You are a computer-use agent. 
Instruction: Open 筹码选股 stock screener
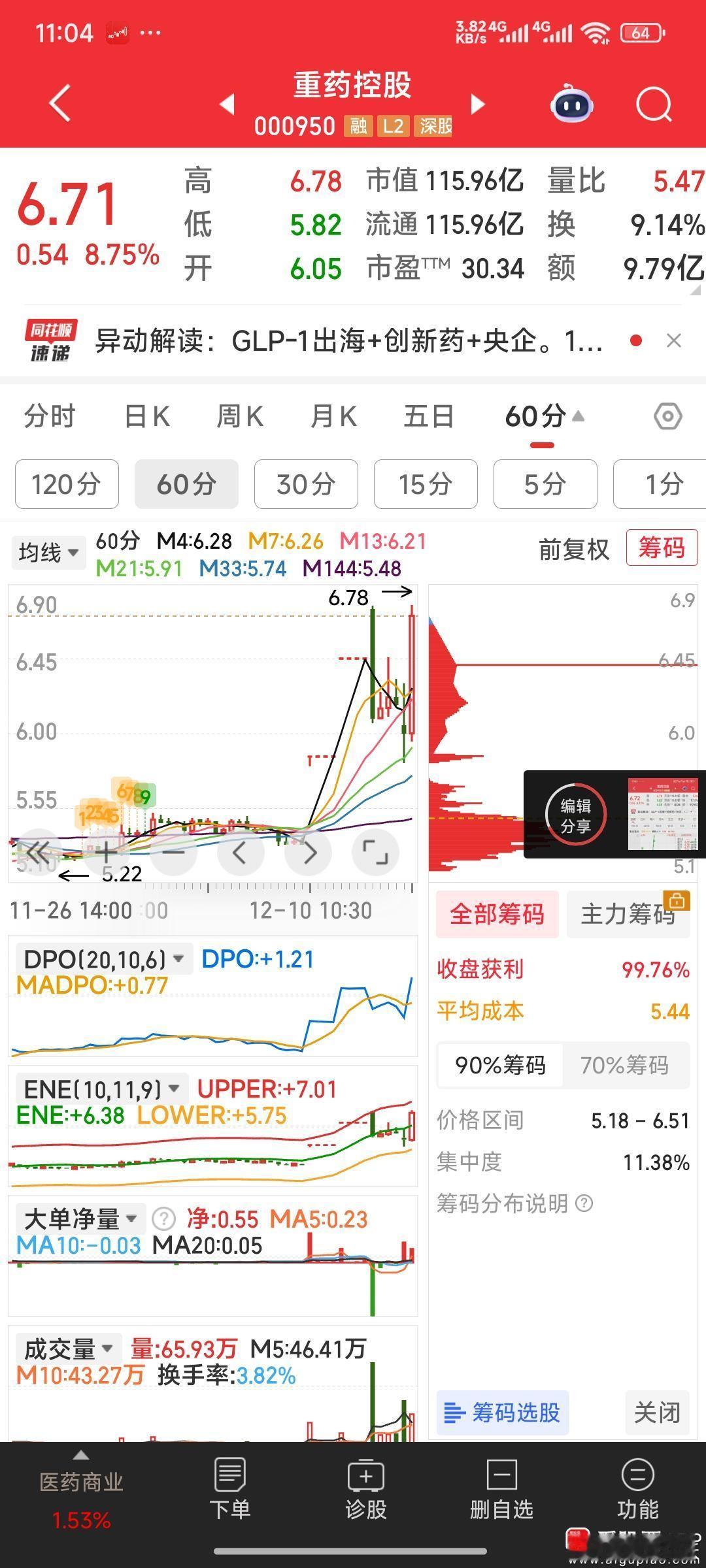coord(502,1412)
